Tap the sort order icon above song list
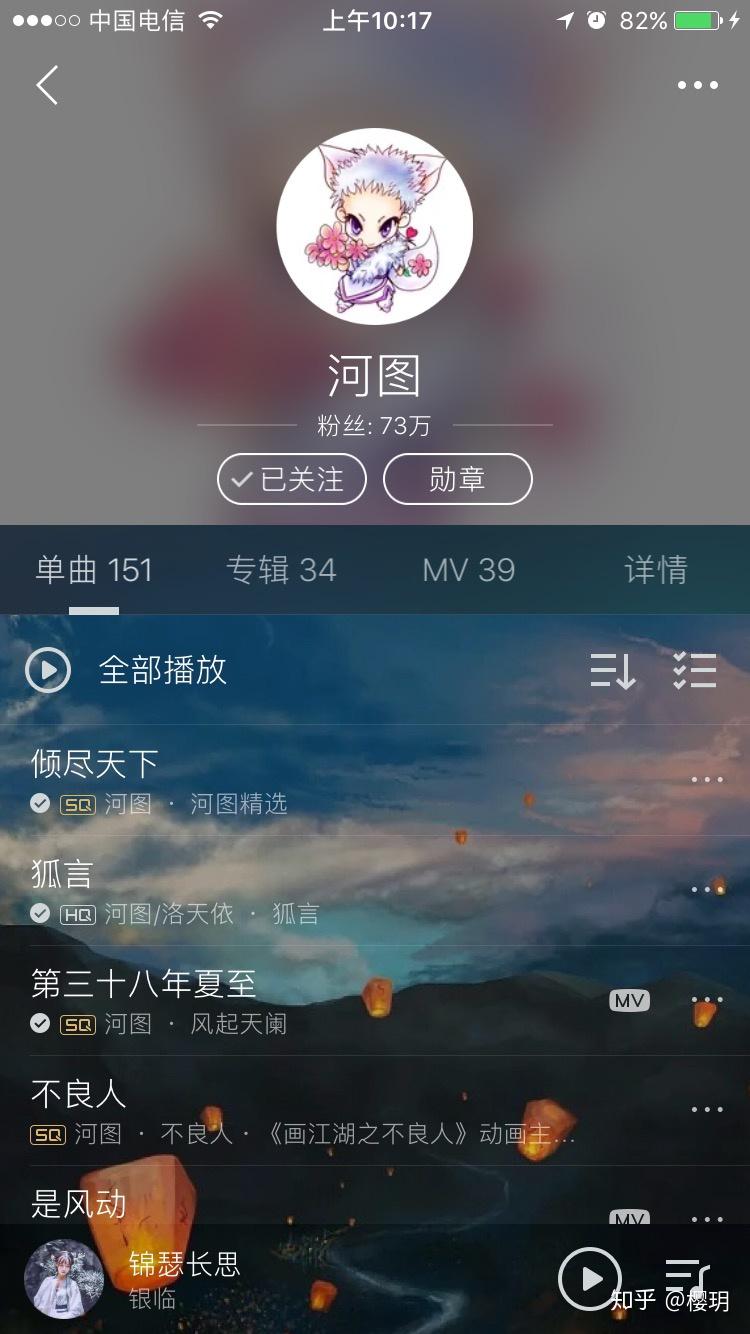This screenshot has width=750, height=1334. (x=613, y=671)
